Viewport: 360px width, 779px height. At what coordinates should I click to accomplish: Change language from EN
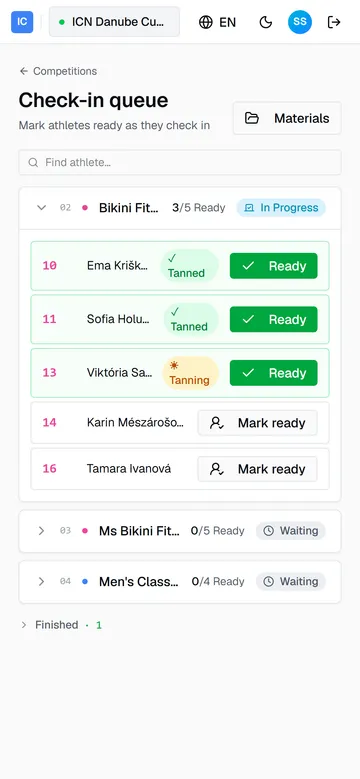point(217,22)
